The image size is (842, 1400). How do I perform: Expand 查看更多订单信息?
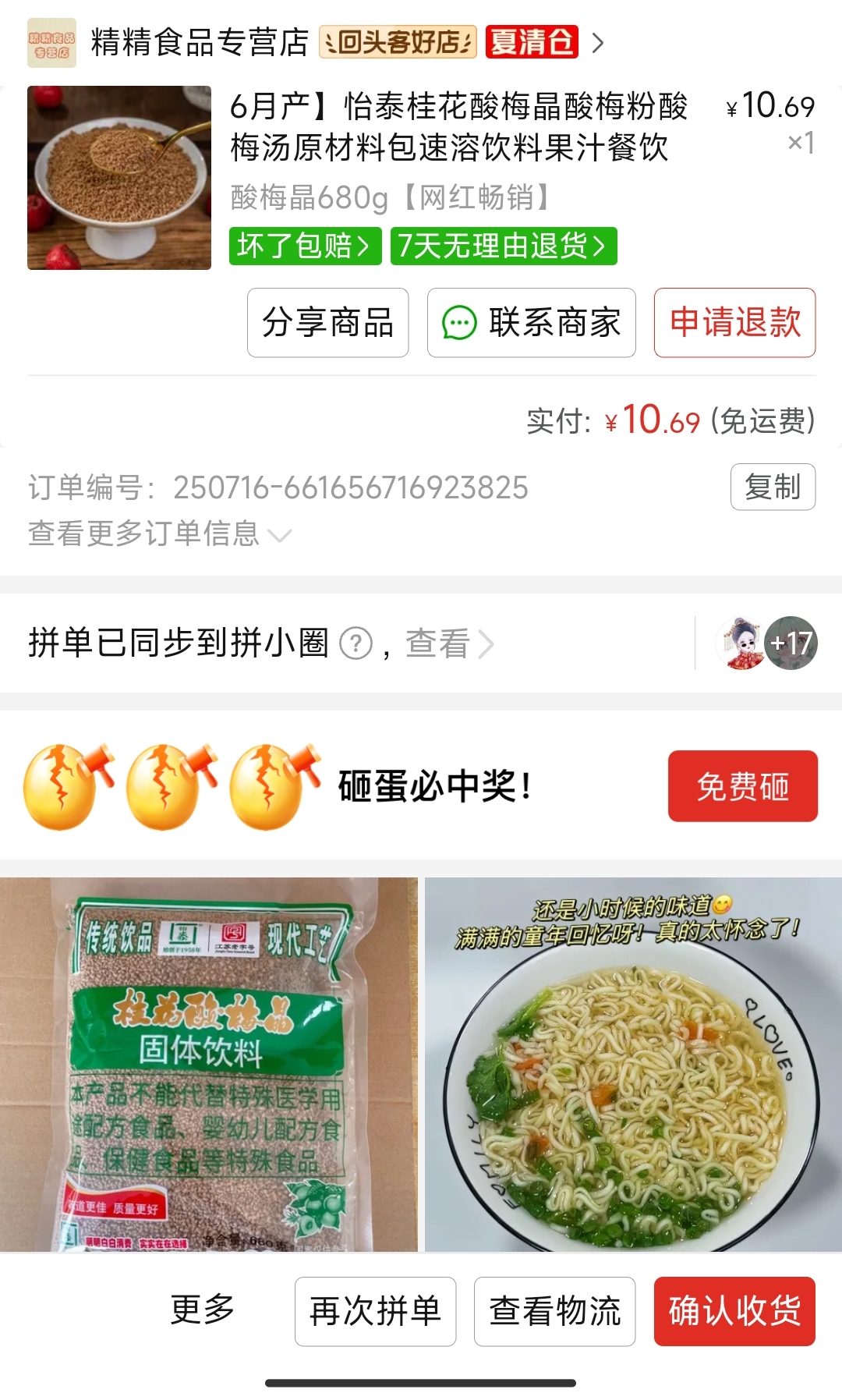(x=160, y=534)
